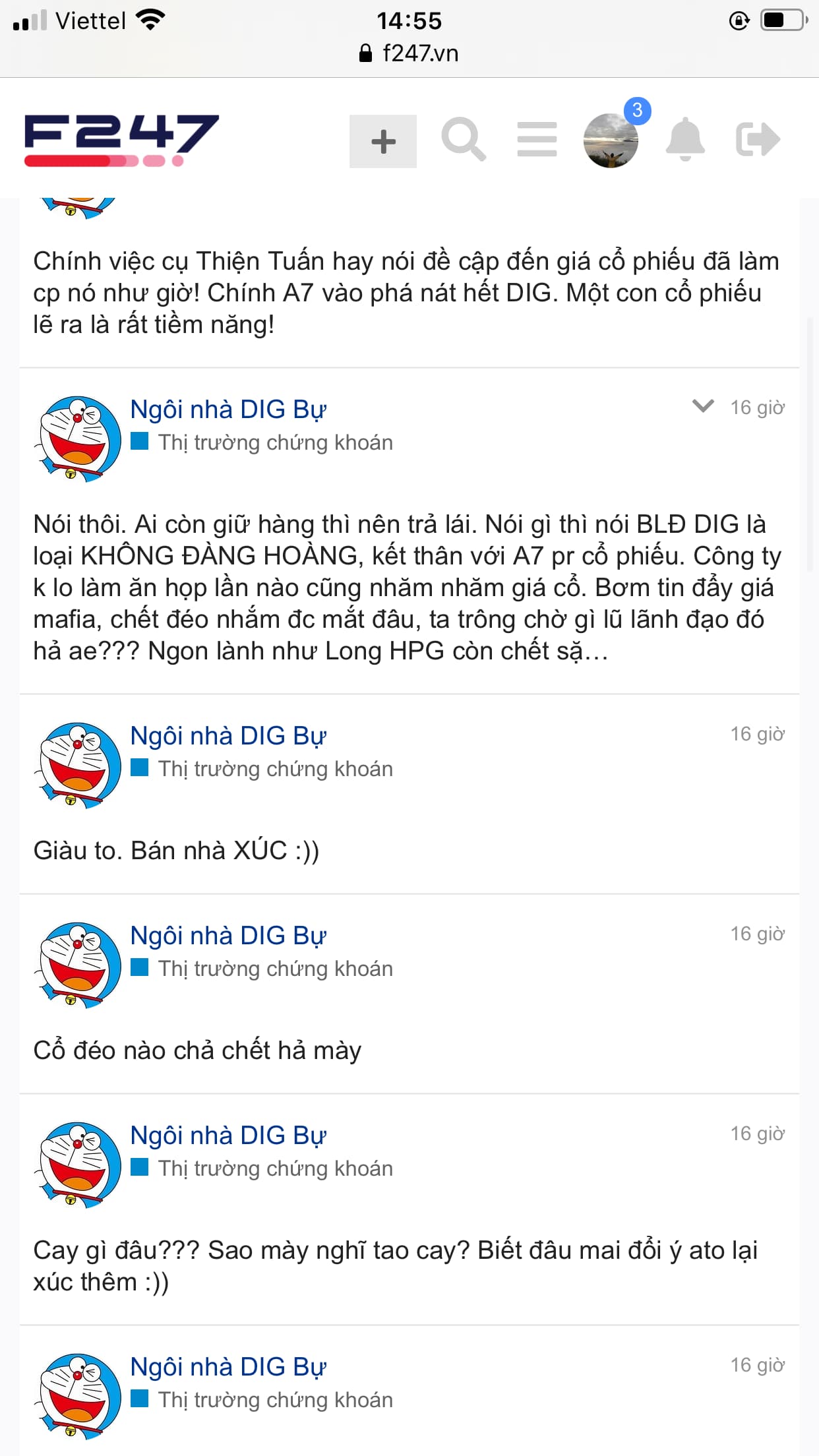
Task: Open the notifications bell
Action: pyautogui.click(x=685, y=140)
